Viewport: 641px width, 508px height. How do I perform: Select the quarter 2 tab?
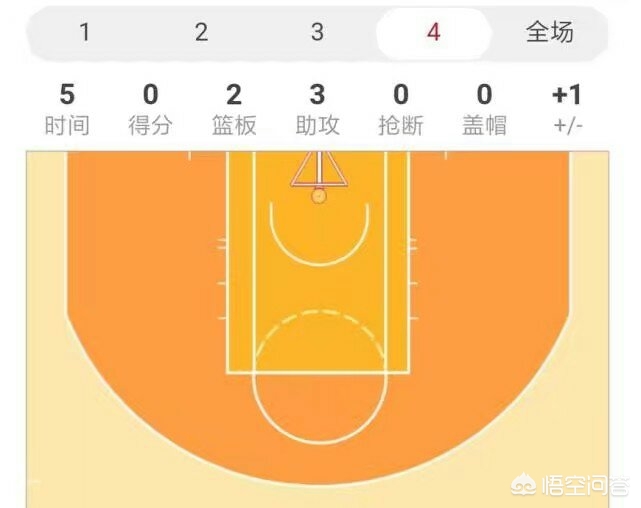pyautogui.click(x=201, y=32)
